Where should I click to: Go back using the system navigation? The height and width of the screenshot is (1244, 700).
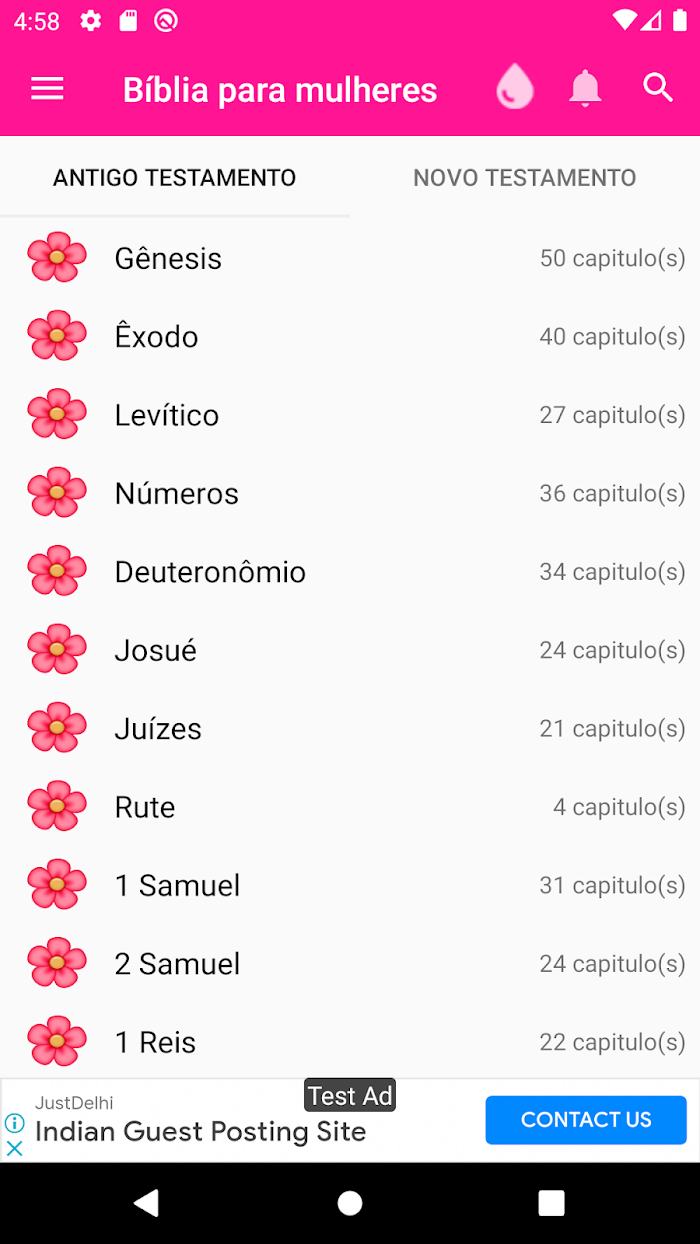pos(147,1202)
